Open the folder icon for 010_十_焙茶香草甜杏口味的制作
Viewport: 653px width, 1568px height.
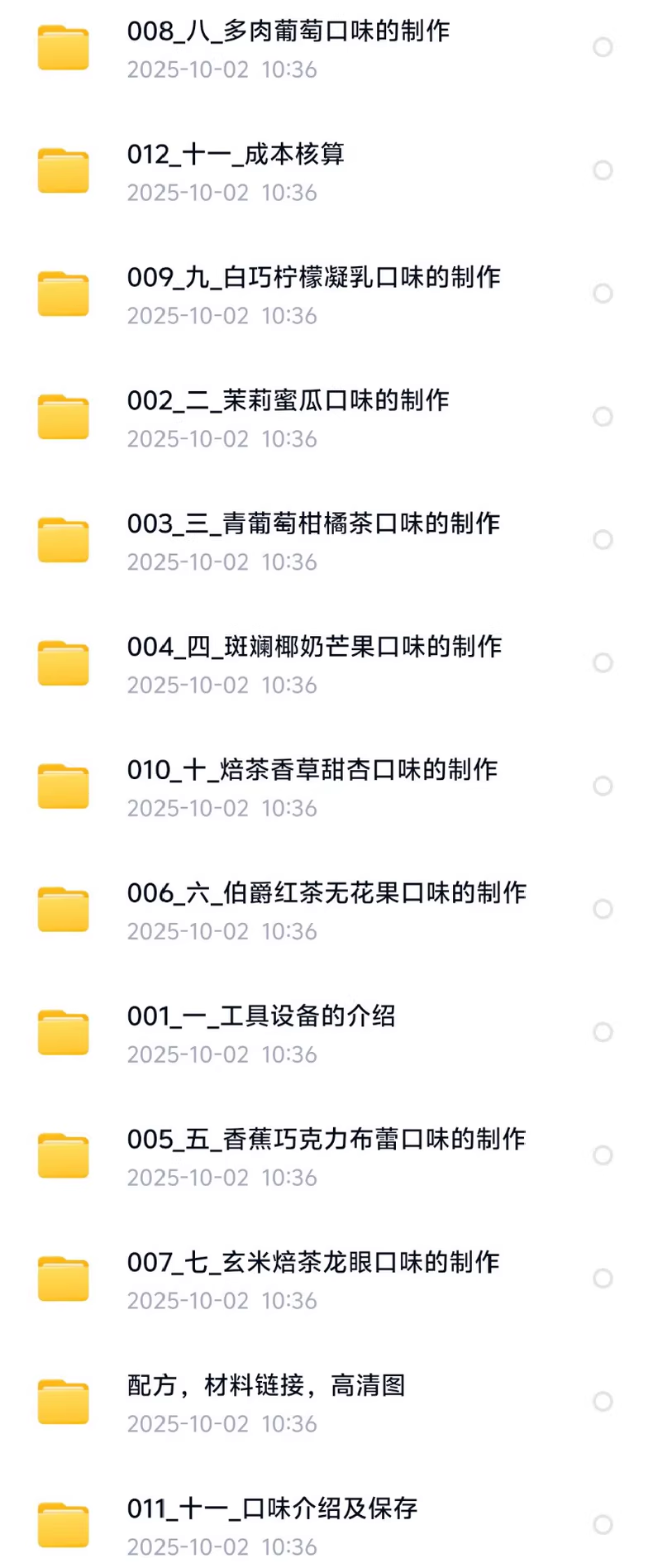pos(63,786)
